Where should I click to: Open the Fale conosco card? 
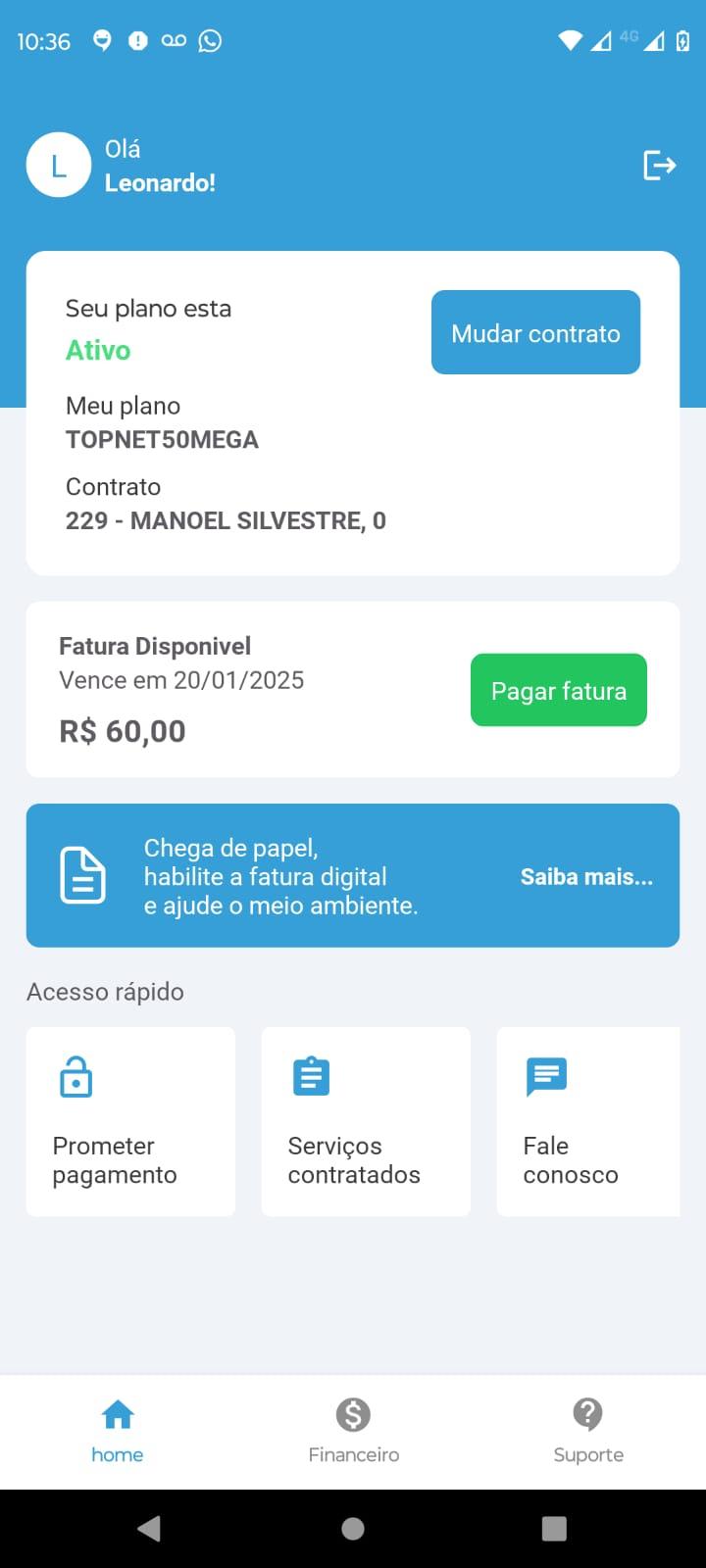pyautogui.click(x=588, y=1121)
